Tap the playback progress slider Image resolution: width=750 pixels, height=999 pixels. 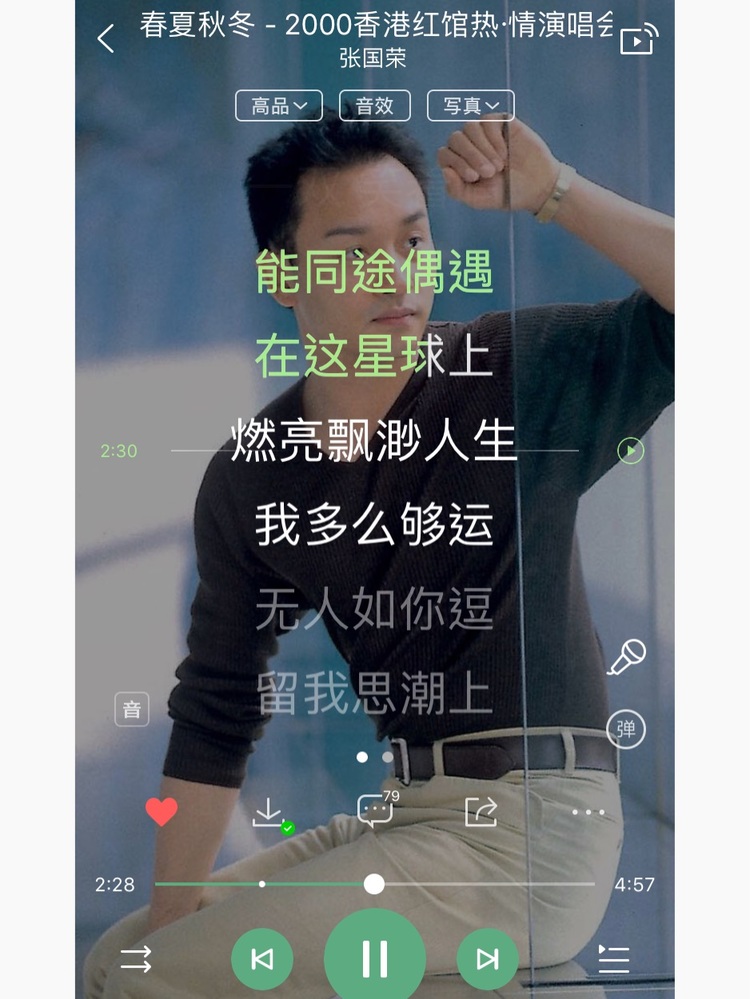pyautogui.click(x=374, y=884)
